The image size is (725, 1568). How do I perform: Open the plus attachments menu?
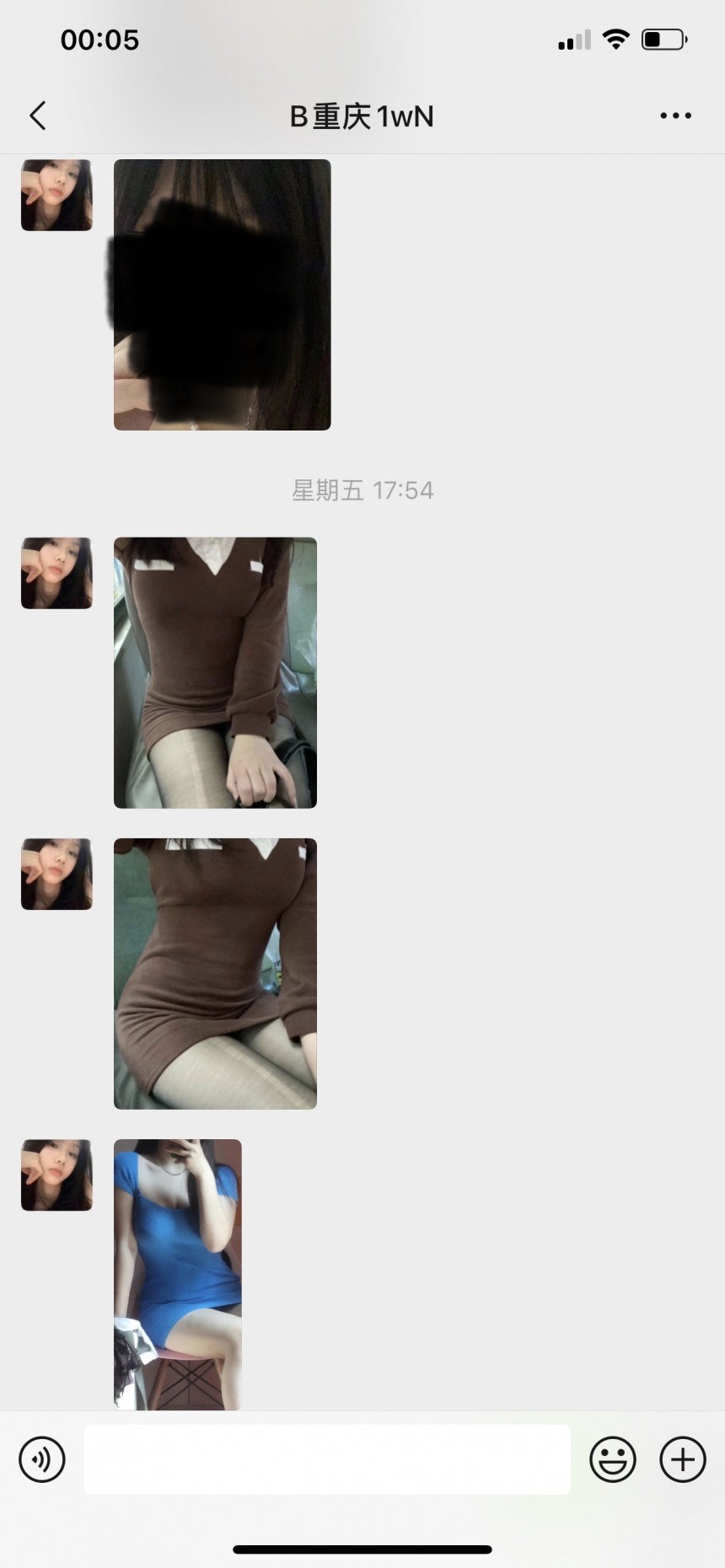[683, 1459]
